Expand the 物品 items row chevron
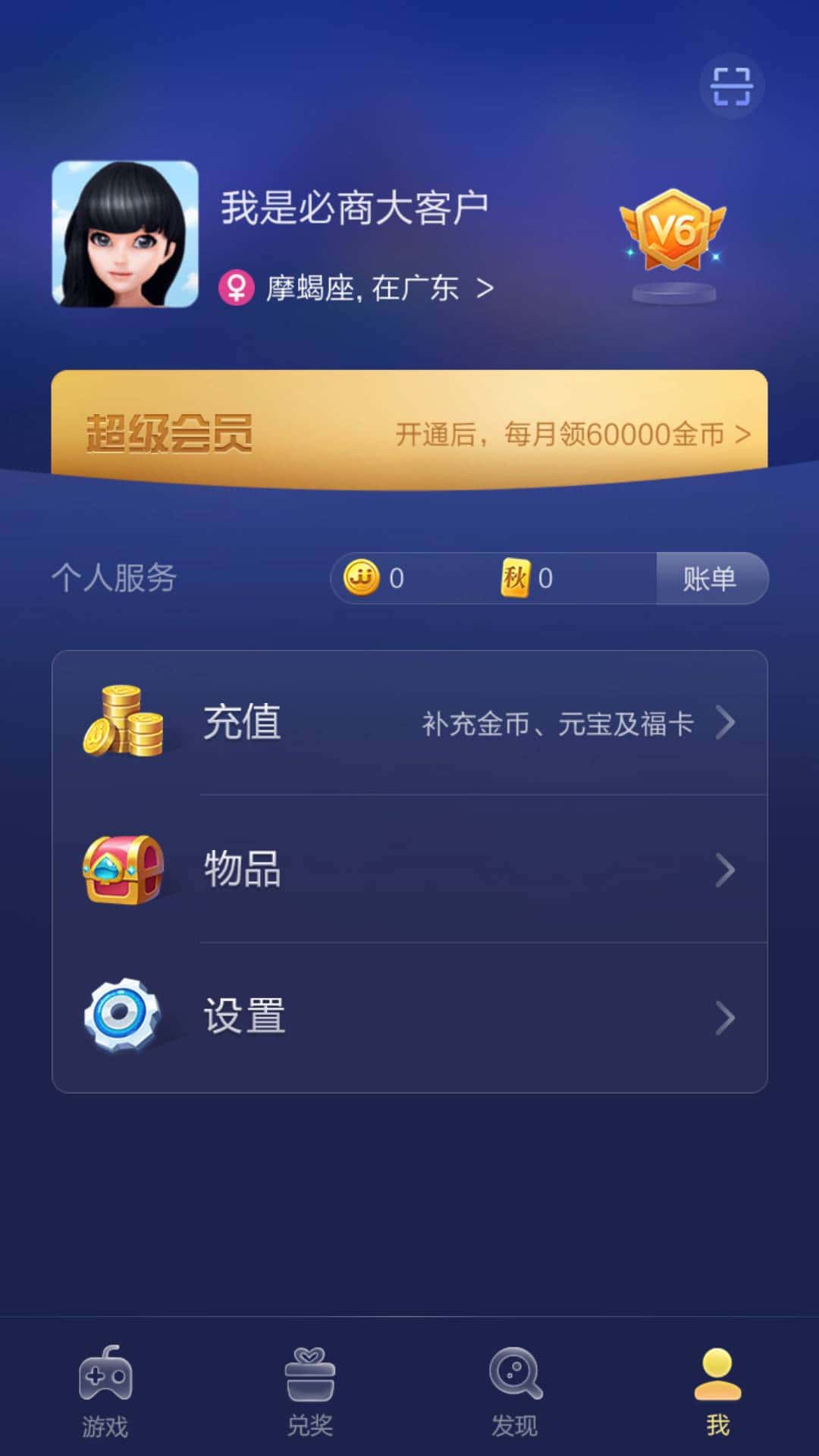This screenshot has width=819, height=1456. [724, 870]
